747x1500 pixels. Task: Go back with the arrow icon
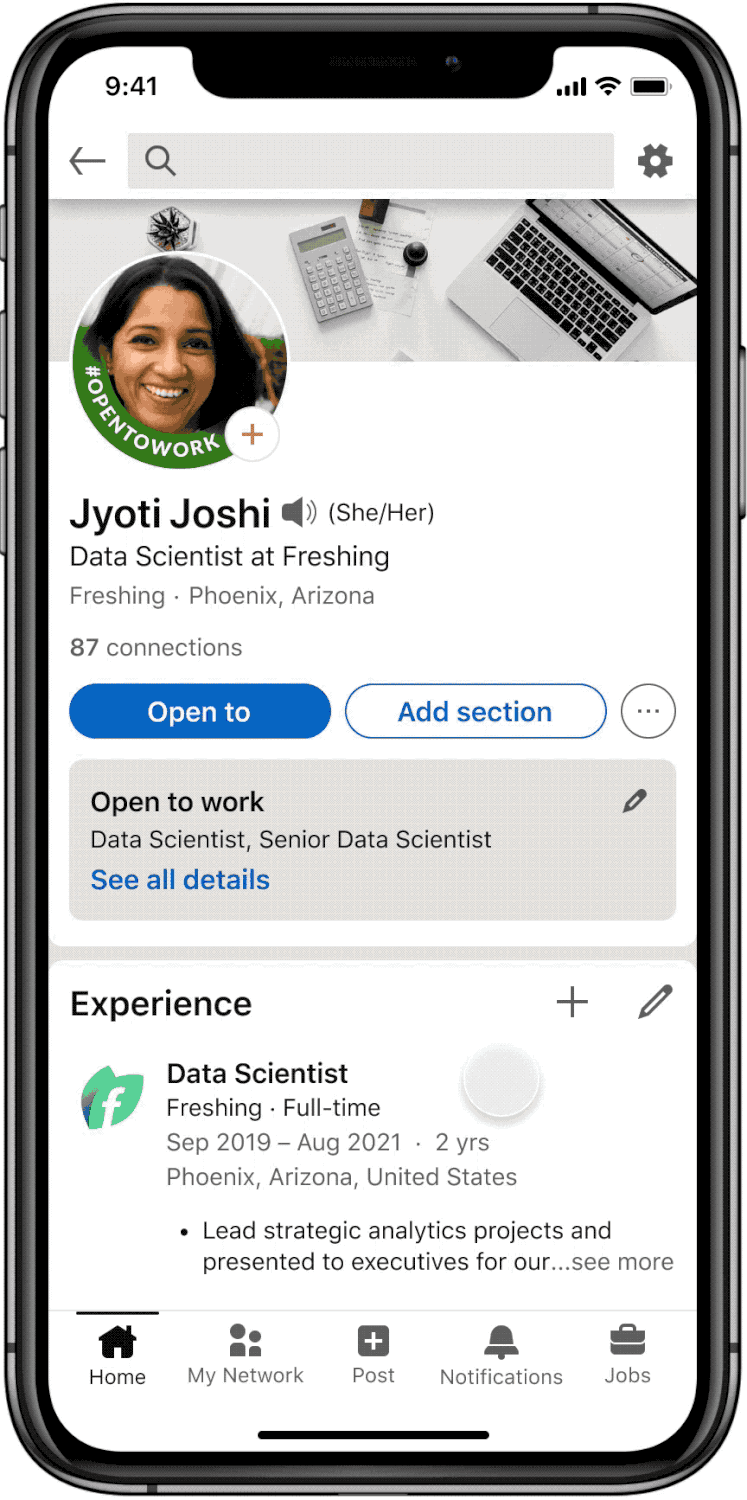(x=87, y=161)
